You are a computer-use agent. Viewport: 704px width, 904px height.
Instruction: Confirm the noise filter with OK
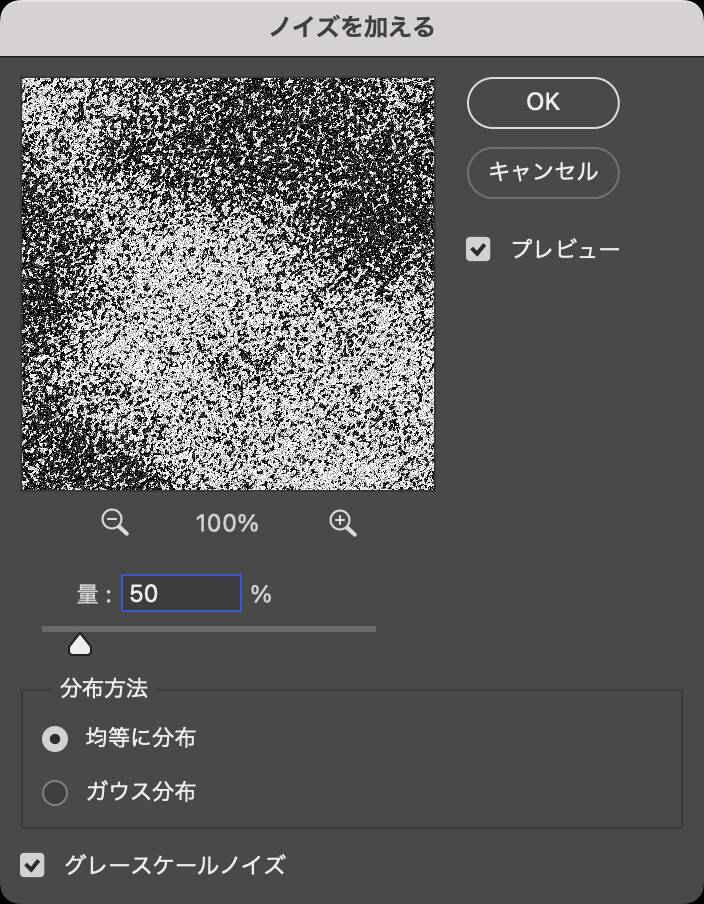[543, 102]
